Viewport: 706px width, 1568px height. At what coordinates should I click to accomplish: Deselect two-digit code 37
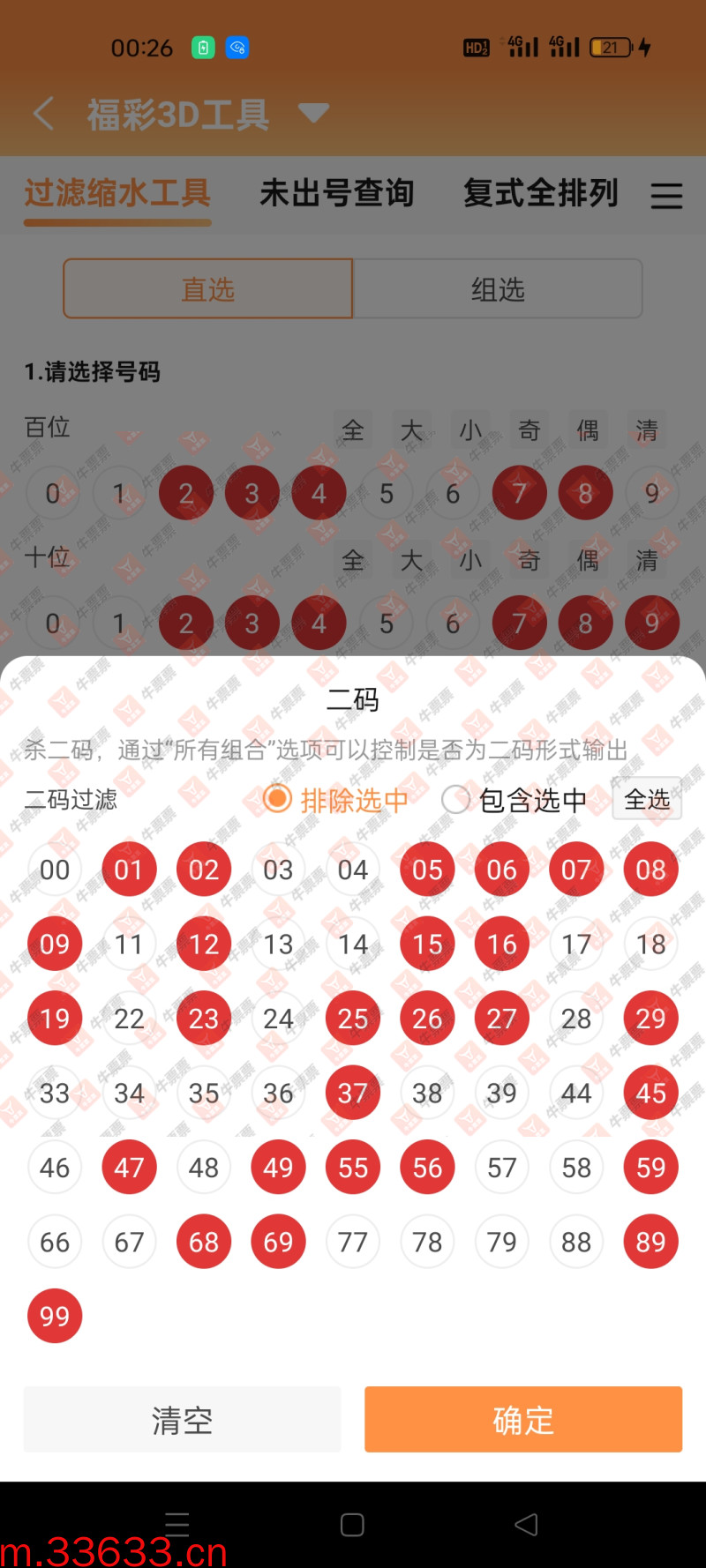tap(353, 1093)
